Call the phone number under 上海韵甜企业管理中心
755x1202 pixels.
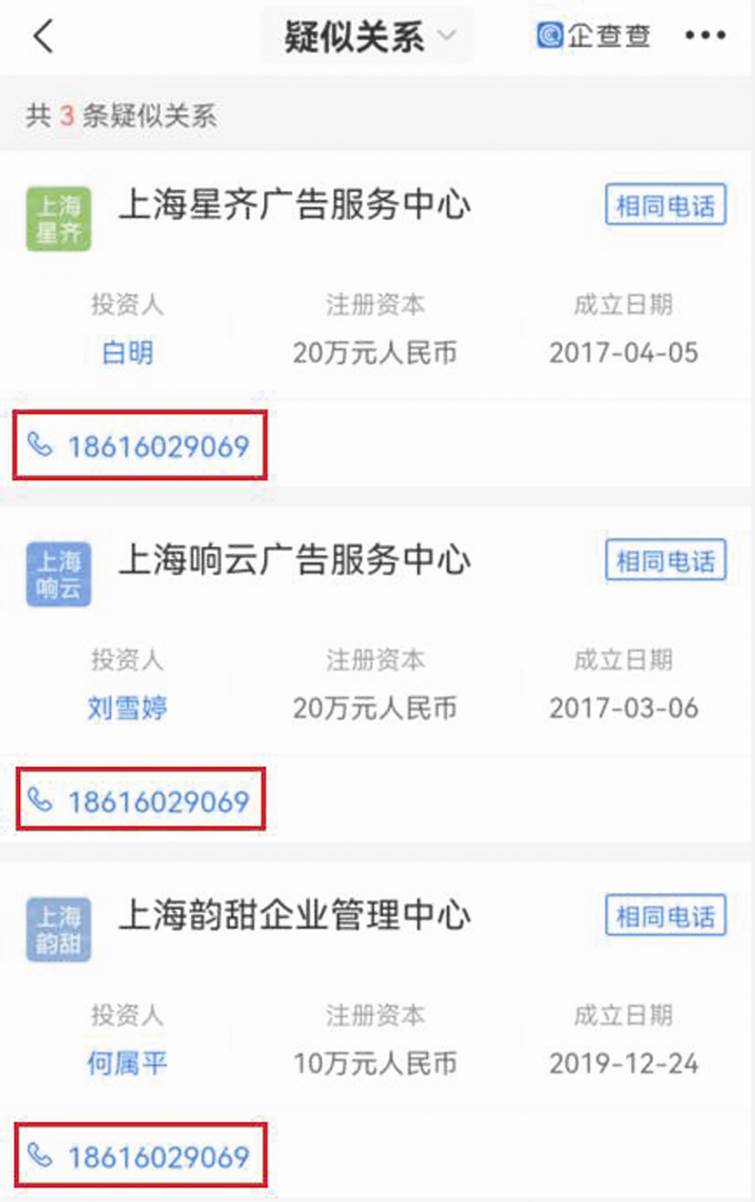[x=157, y=1157]
